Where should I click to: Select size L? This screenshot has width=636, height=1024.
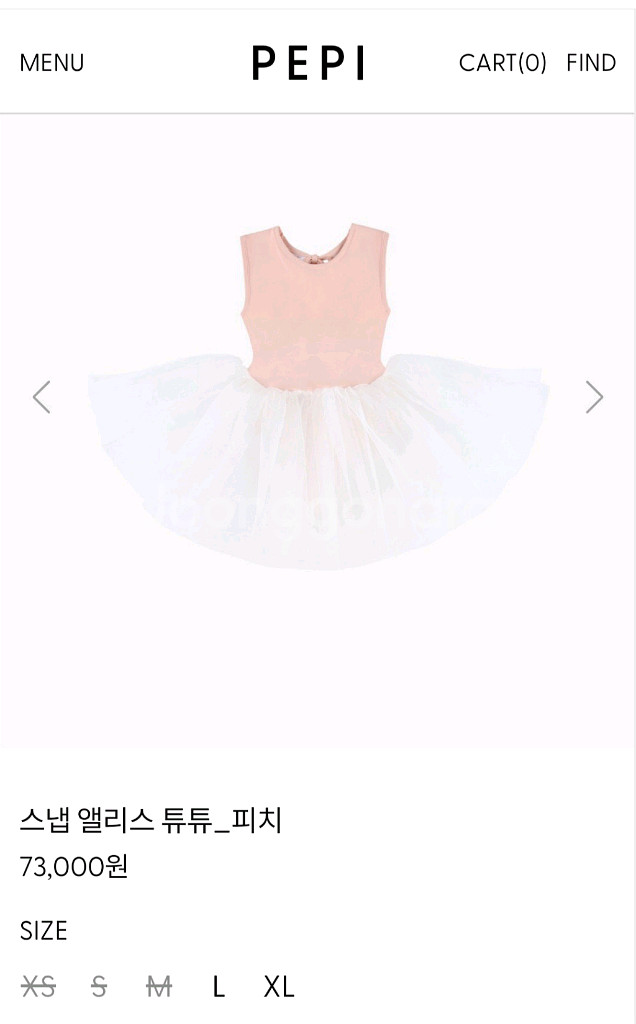(x=218, y=987)
